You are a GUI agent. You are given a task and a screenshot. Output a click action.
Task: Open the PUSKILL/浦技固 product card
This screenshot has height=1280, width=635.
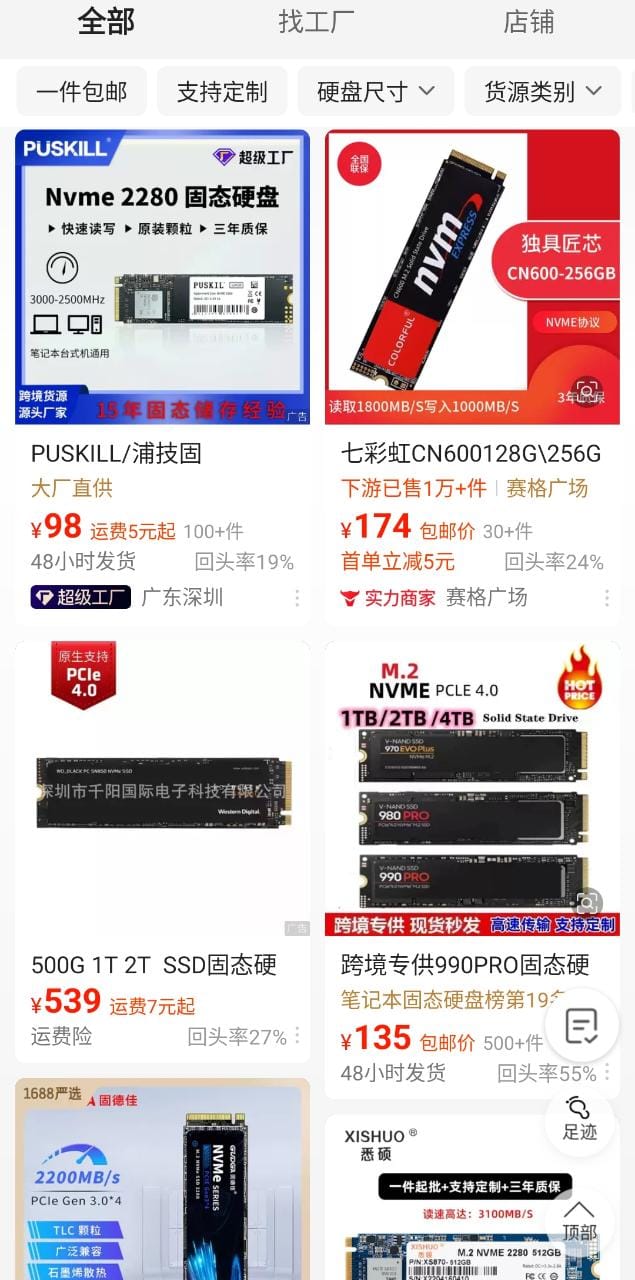162,280
